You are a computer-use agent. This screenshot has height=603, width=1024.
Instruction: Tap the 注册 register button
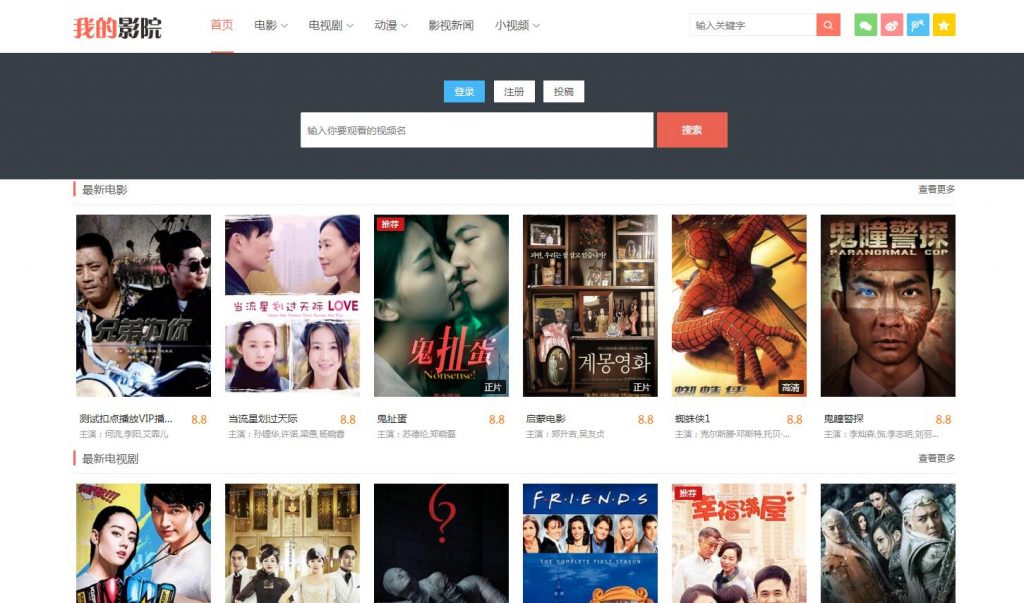(x=514, y=92)
